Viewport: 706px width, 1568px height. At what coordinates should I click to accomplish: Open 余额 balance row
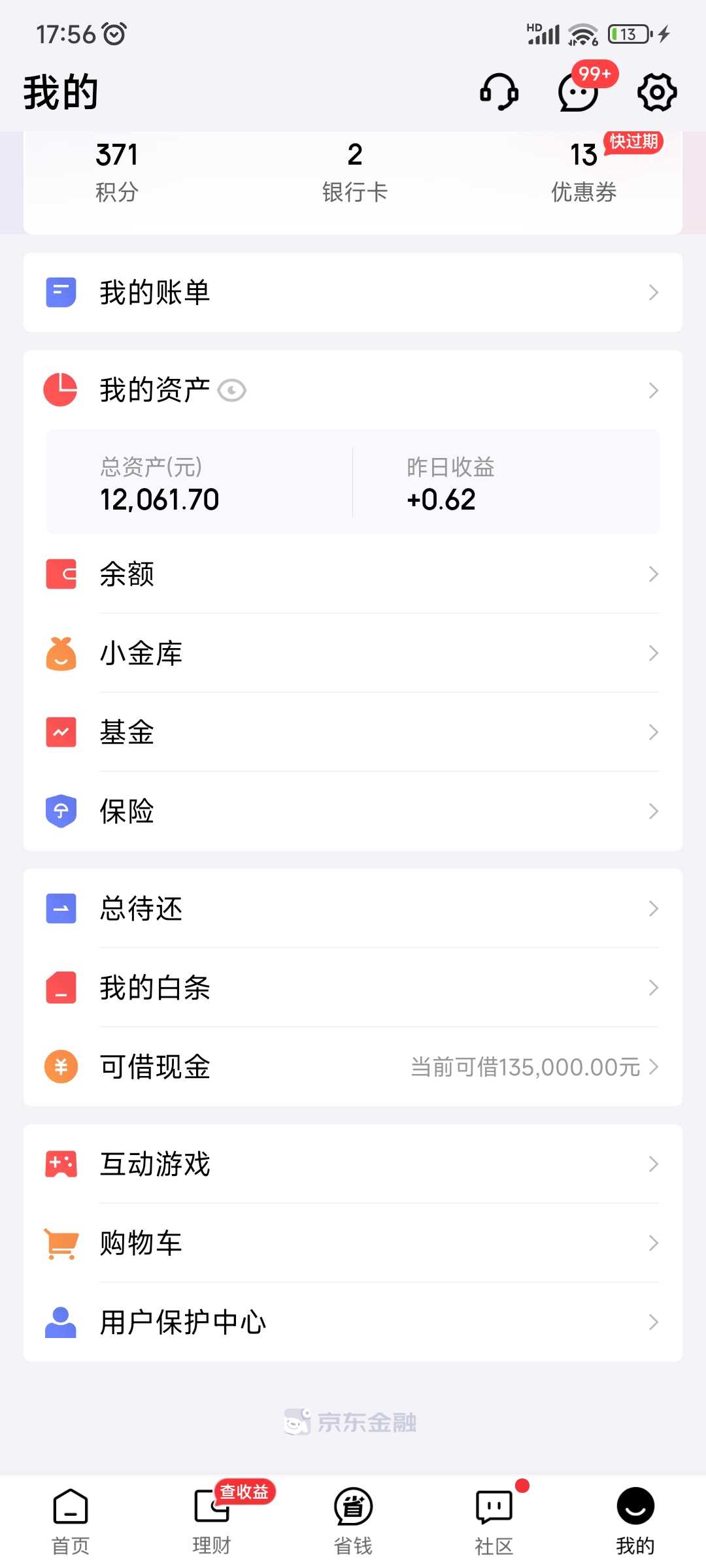coord(353,574)
